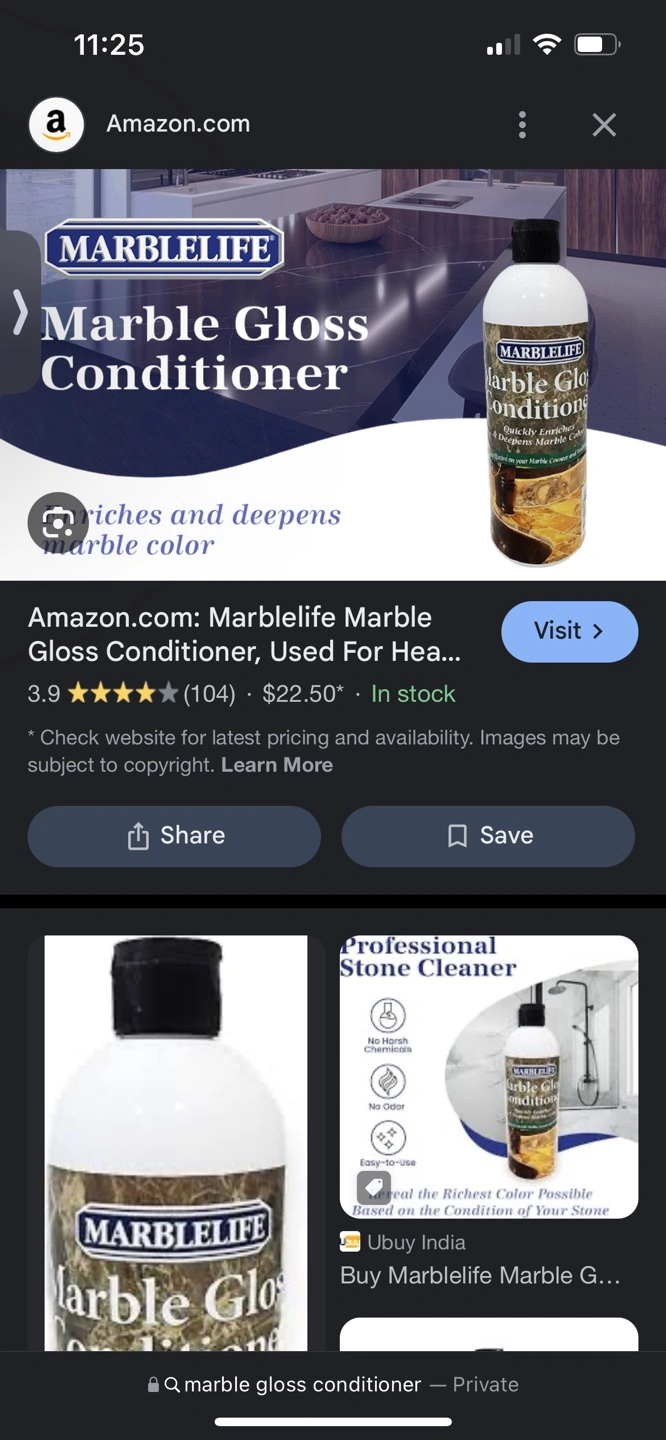The width and height of the screenshot is (666, 1440).
Task: Search this image with the lens icon
Action: click(x=58, y=522)
